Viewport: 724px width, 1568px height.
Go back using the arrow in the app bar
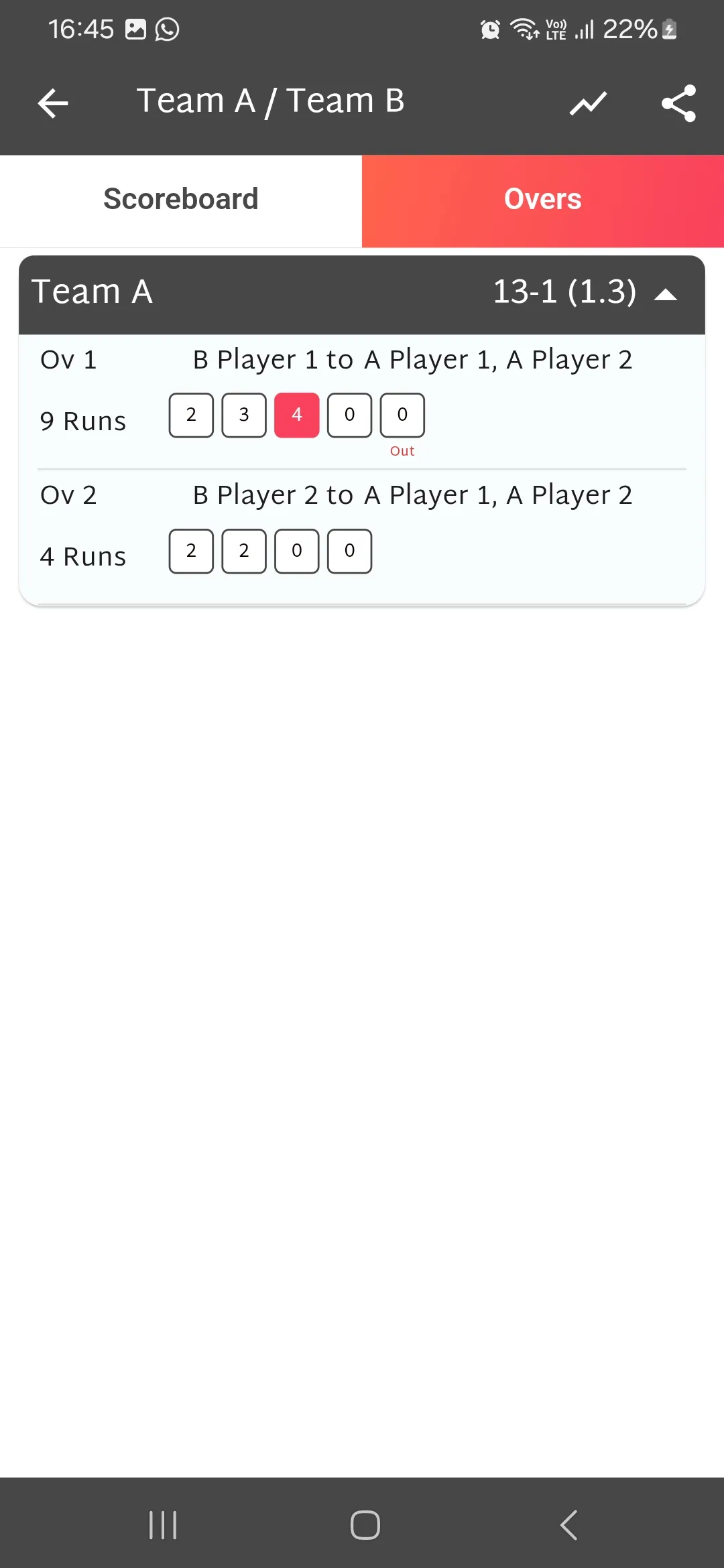click(53, 103)
